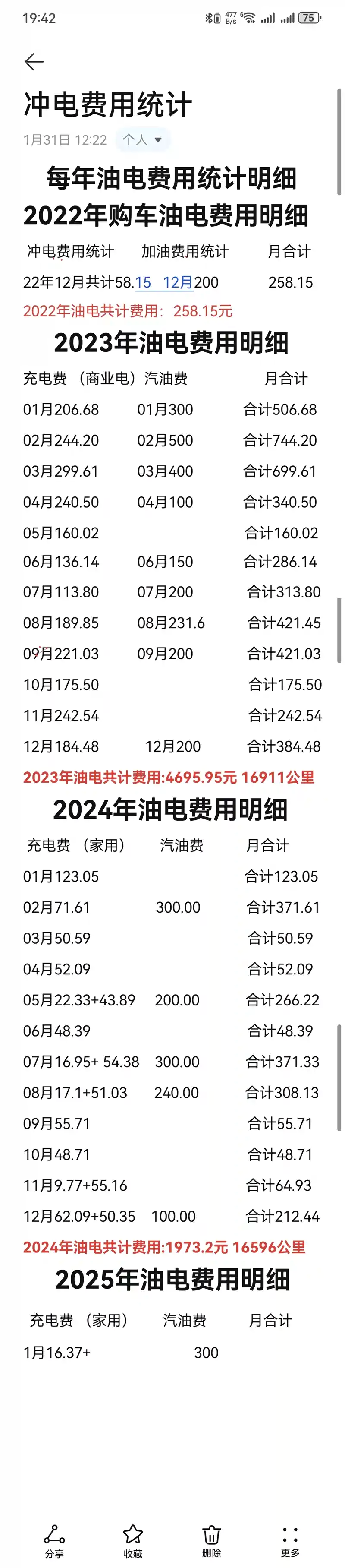345x1568 pixels.
Task: Go back using the top-left arrow
Action: pyautogui.click(x=34, y=61)
